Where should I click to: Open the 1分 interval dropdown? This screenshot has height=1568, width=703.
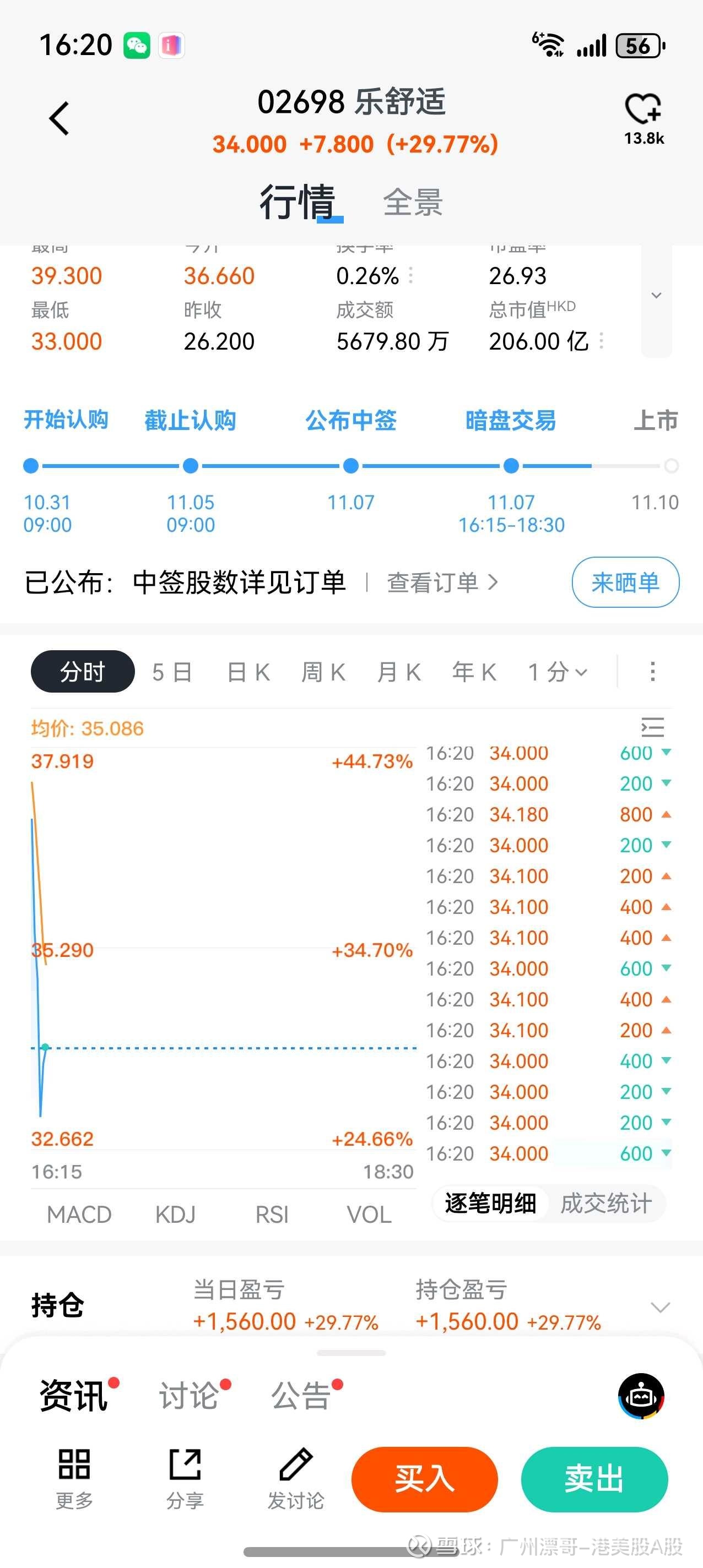(x=558, y=672)
